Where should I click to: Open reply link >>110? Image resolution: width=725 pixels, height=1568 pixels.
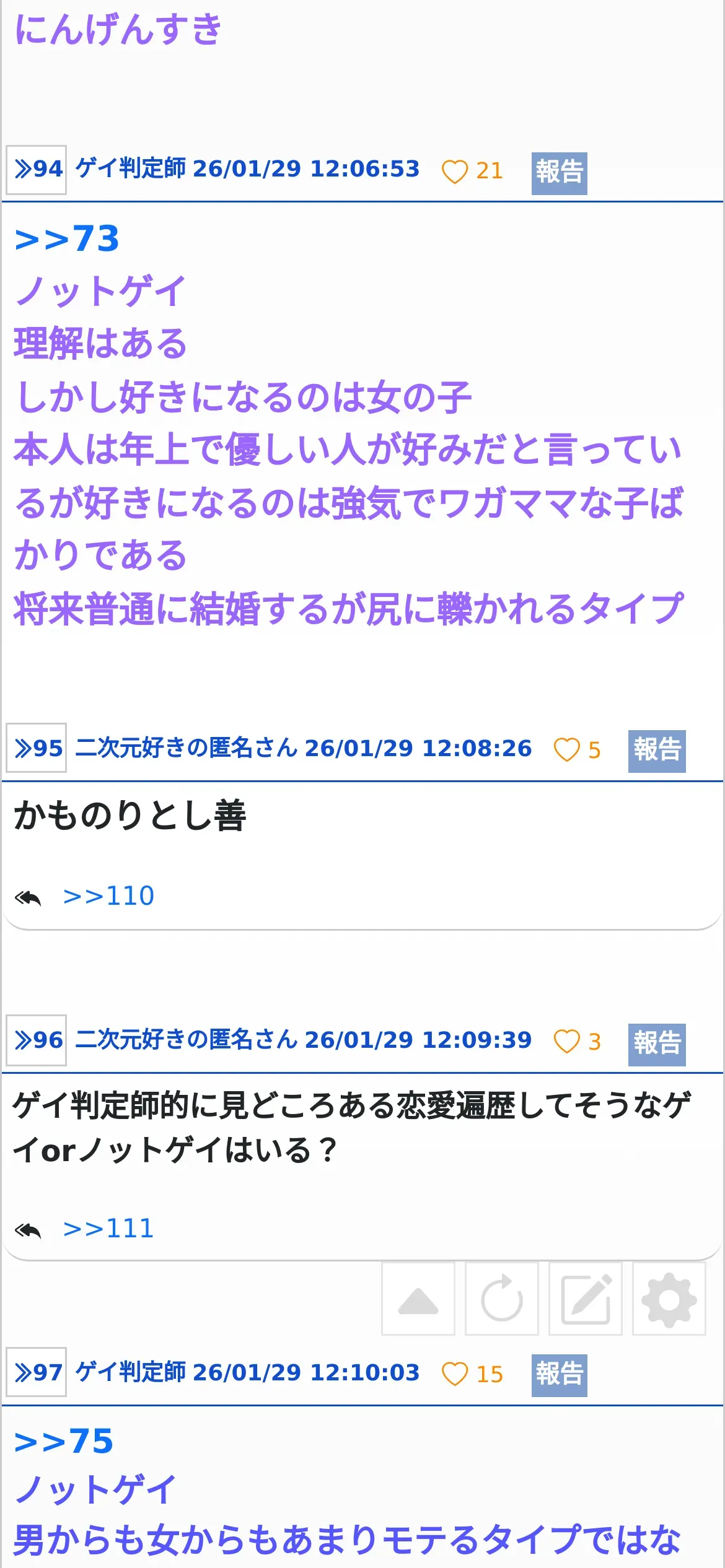click(x=108, y=896)
